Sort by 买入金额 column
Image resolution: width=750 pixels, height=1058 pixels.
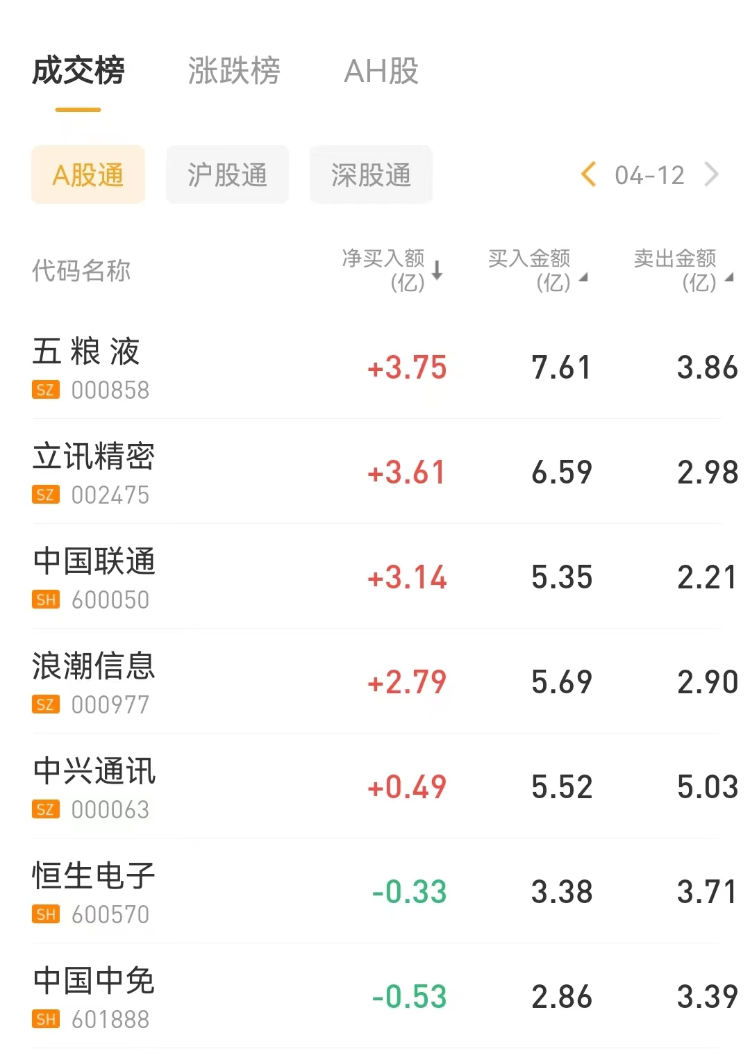[x=537, y=270]
